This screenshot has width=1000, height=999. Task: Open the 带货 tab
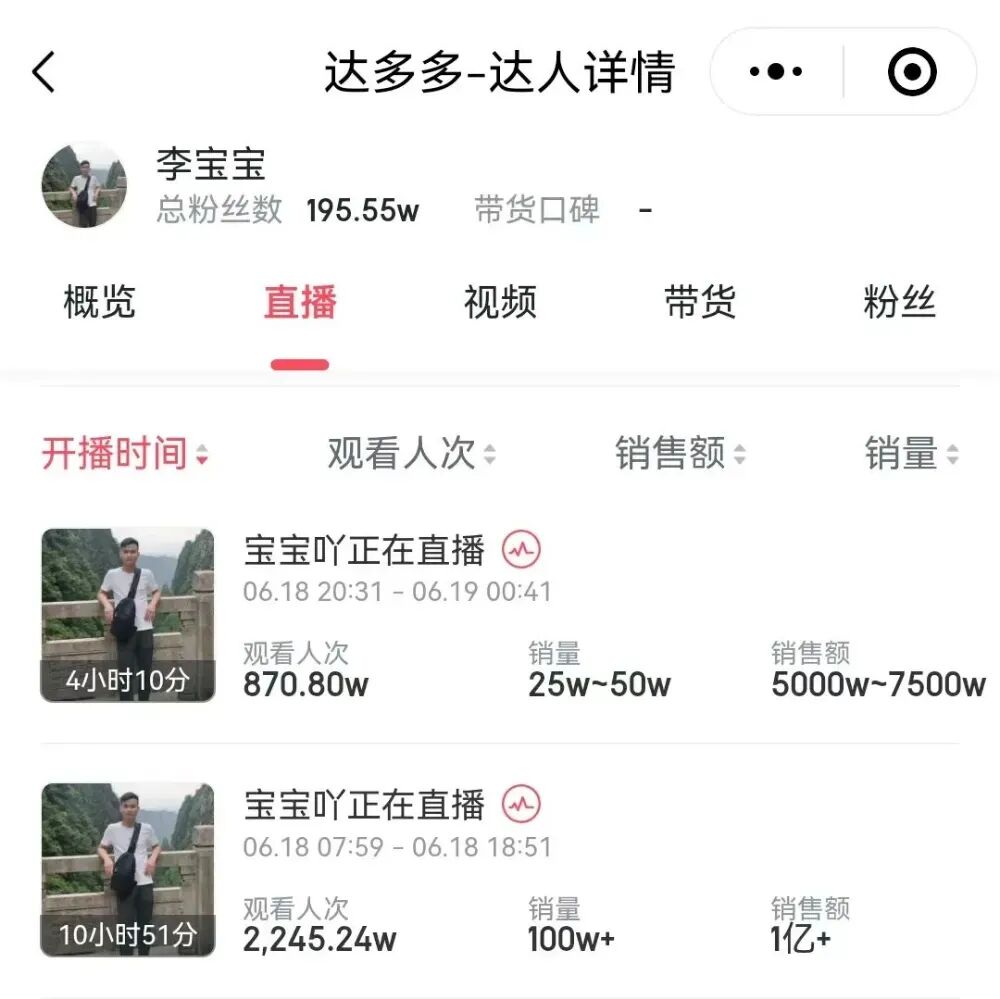(x=700, y=302)
